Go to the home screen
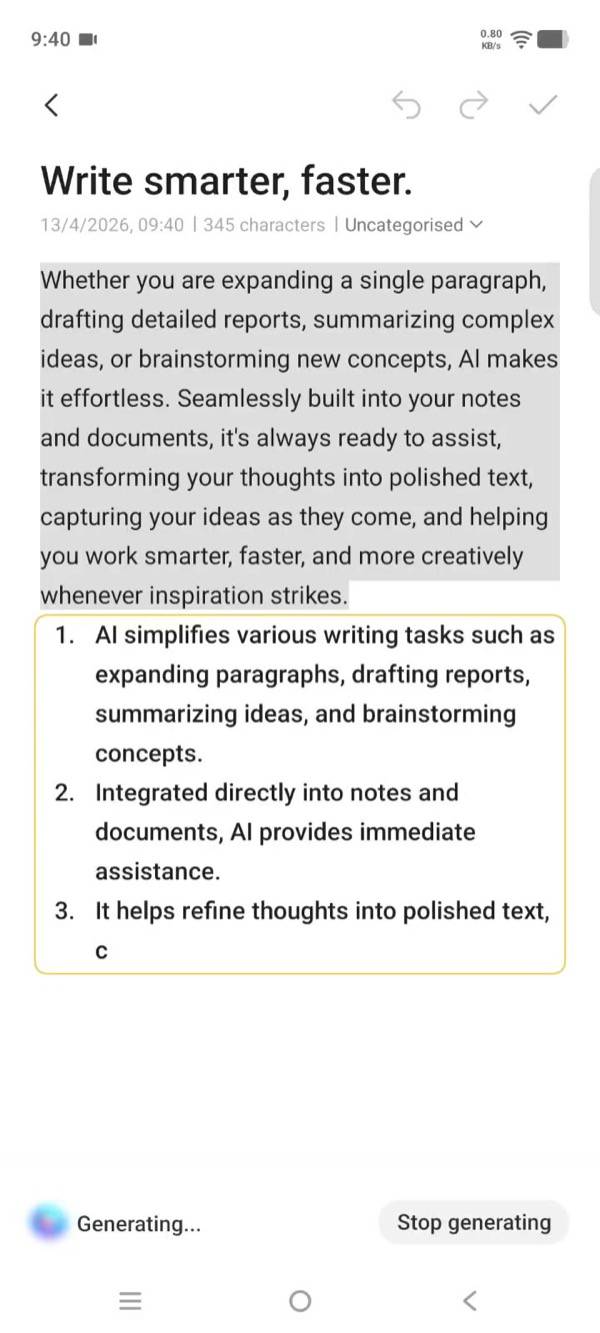600x1333 pixels. (x=300, y=1300)
